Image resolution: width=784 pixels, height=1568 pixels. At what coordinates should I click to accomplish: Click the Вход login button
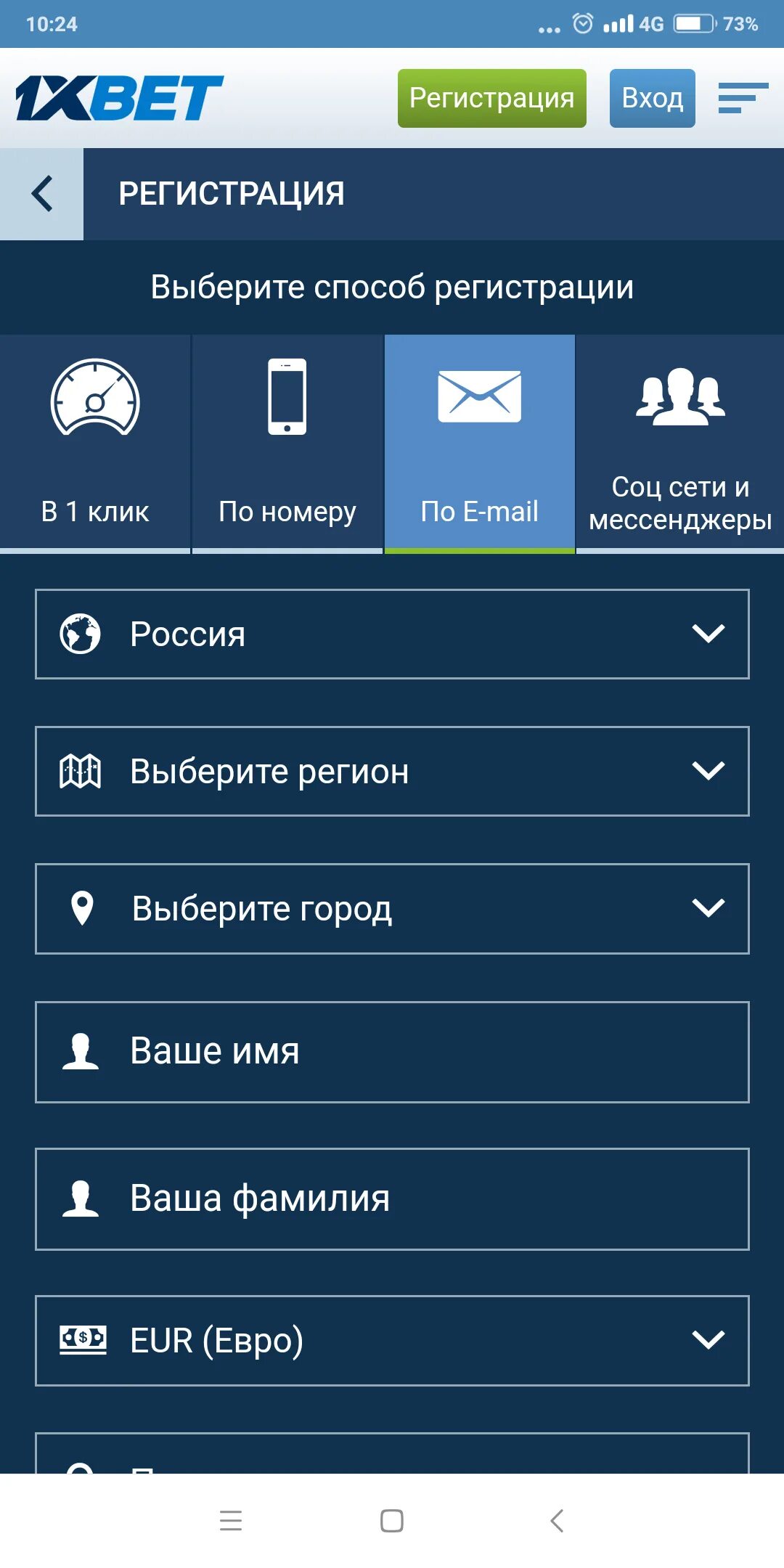[x=651, y=98]
